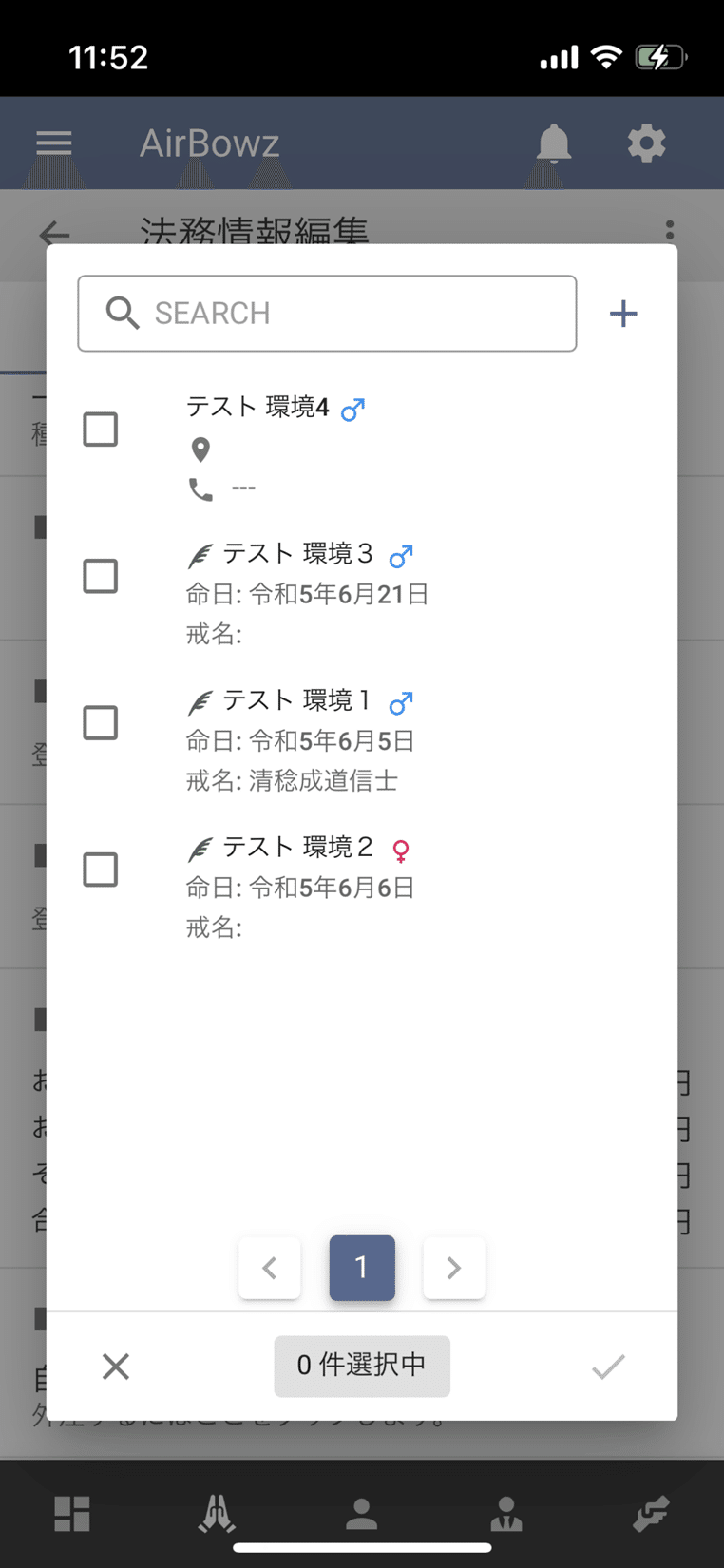Select the checkbox for テスト 環境３
Screen dimensions: 724x1568
101,576
